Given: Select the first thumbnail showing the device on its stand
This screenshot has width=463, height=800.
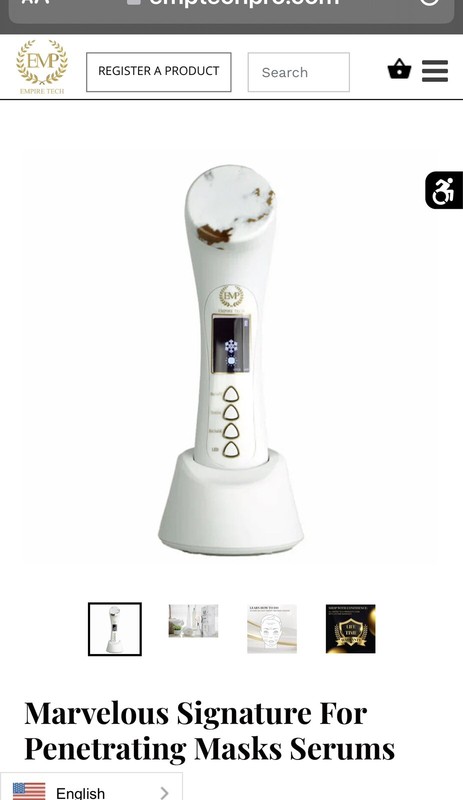Looking at the screenshot, I should tap(115, 629).
